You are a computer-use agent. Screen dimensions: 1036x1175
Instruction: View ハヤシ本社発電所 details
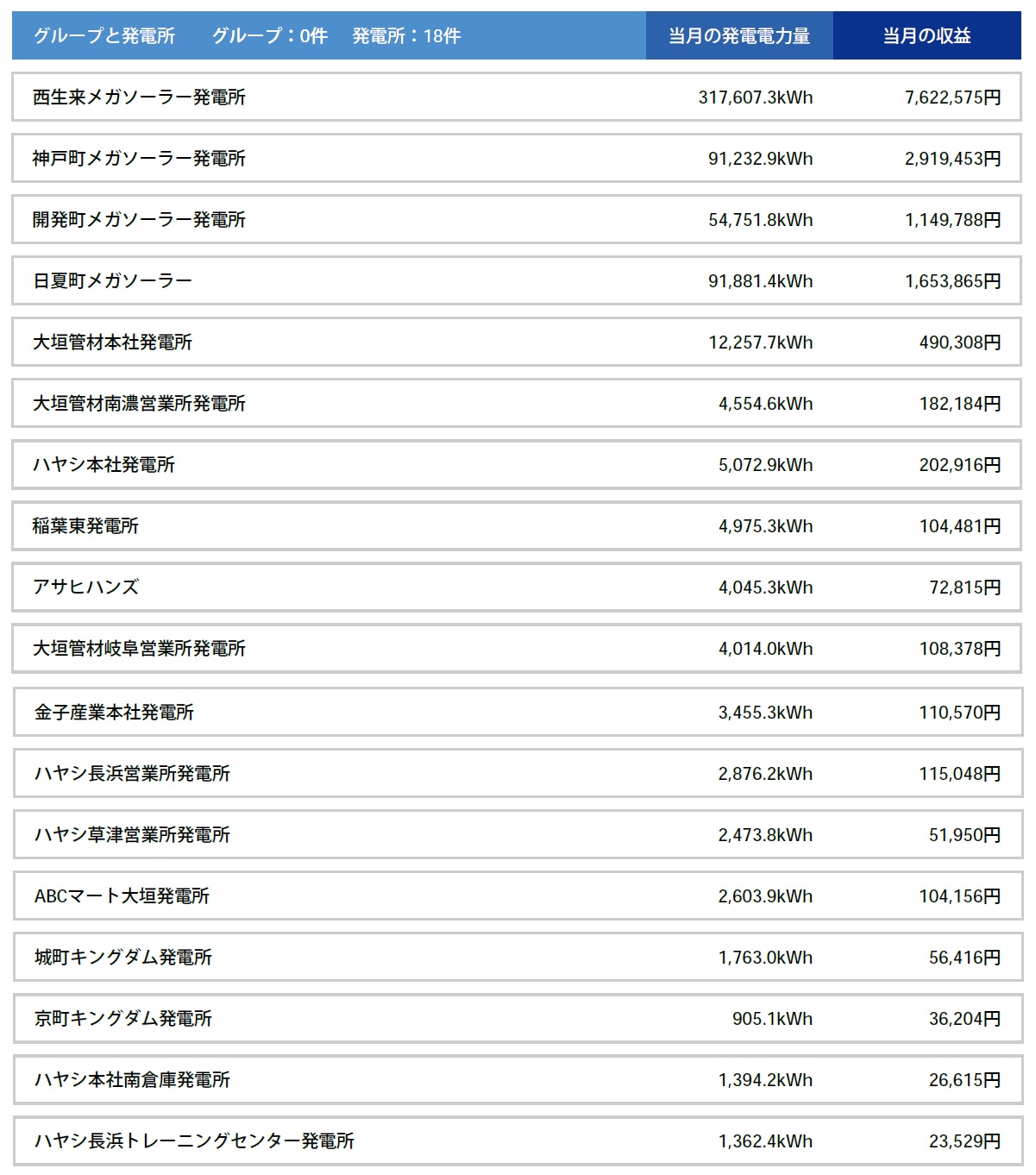[x=104, y=465]
